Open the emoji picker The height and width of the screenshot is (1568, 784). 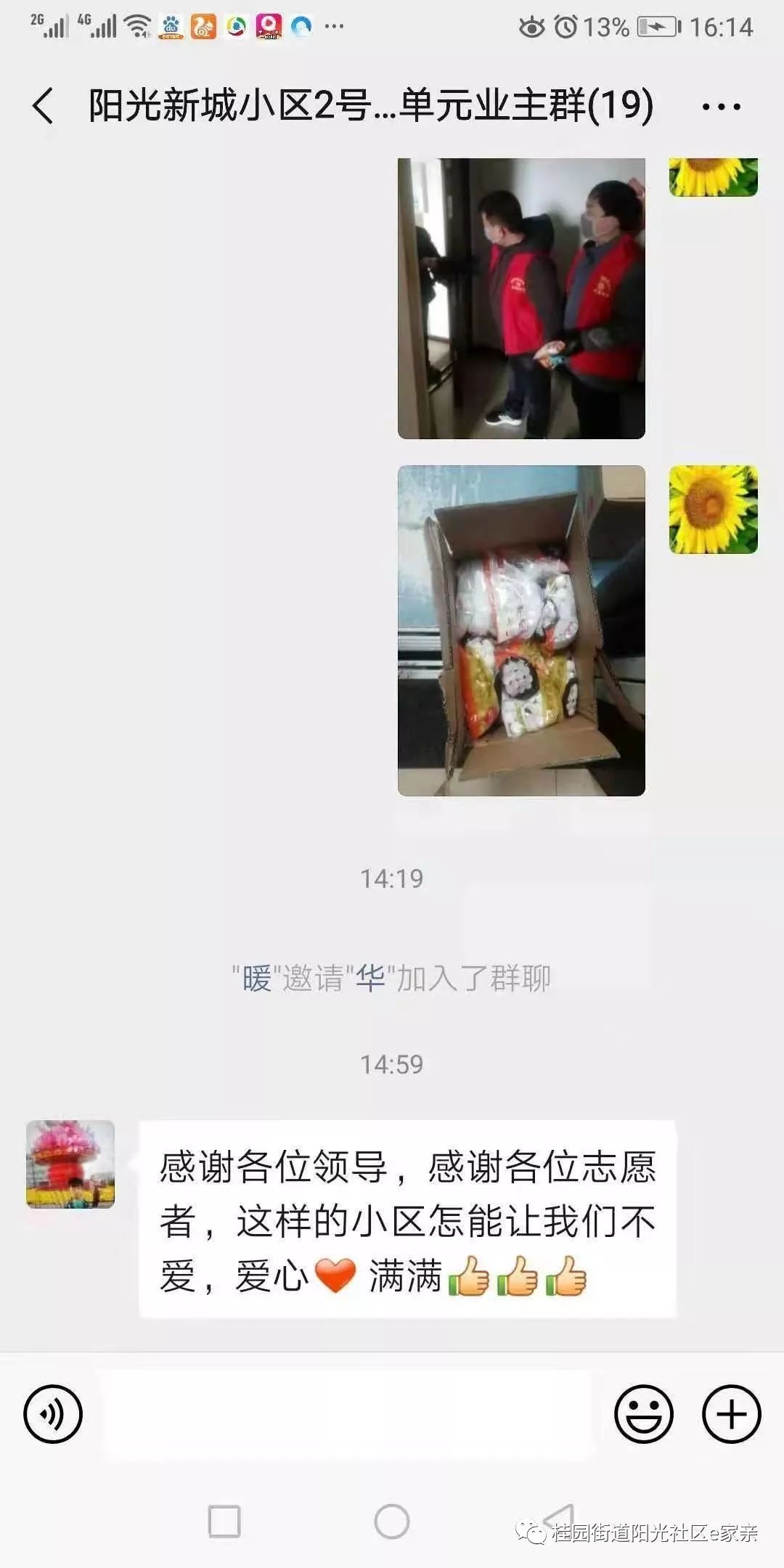644,1414
